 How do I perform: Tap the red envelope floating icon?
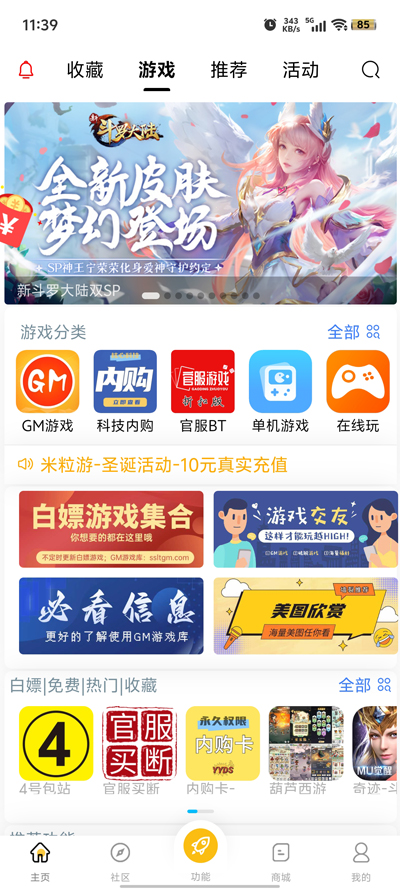pos(12,220)
